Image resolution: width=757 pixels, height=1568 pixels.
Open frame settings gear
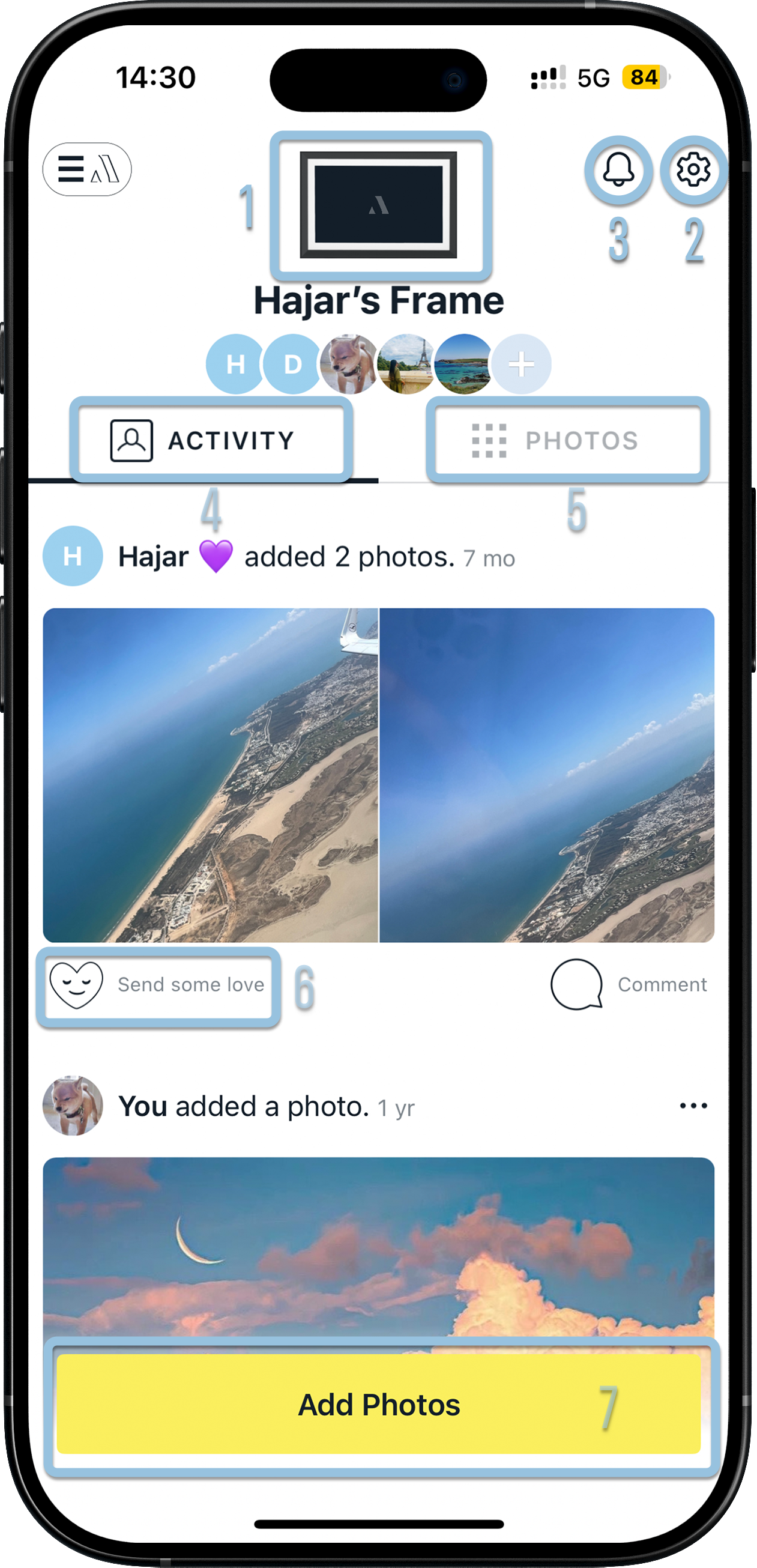click(693, 170)
